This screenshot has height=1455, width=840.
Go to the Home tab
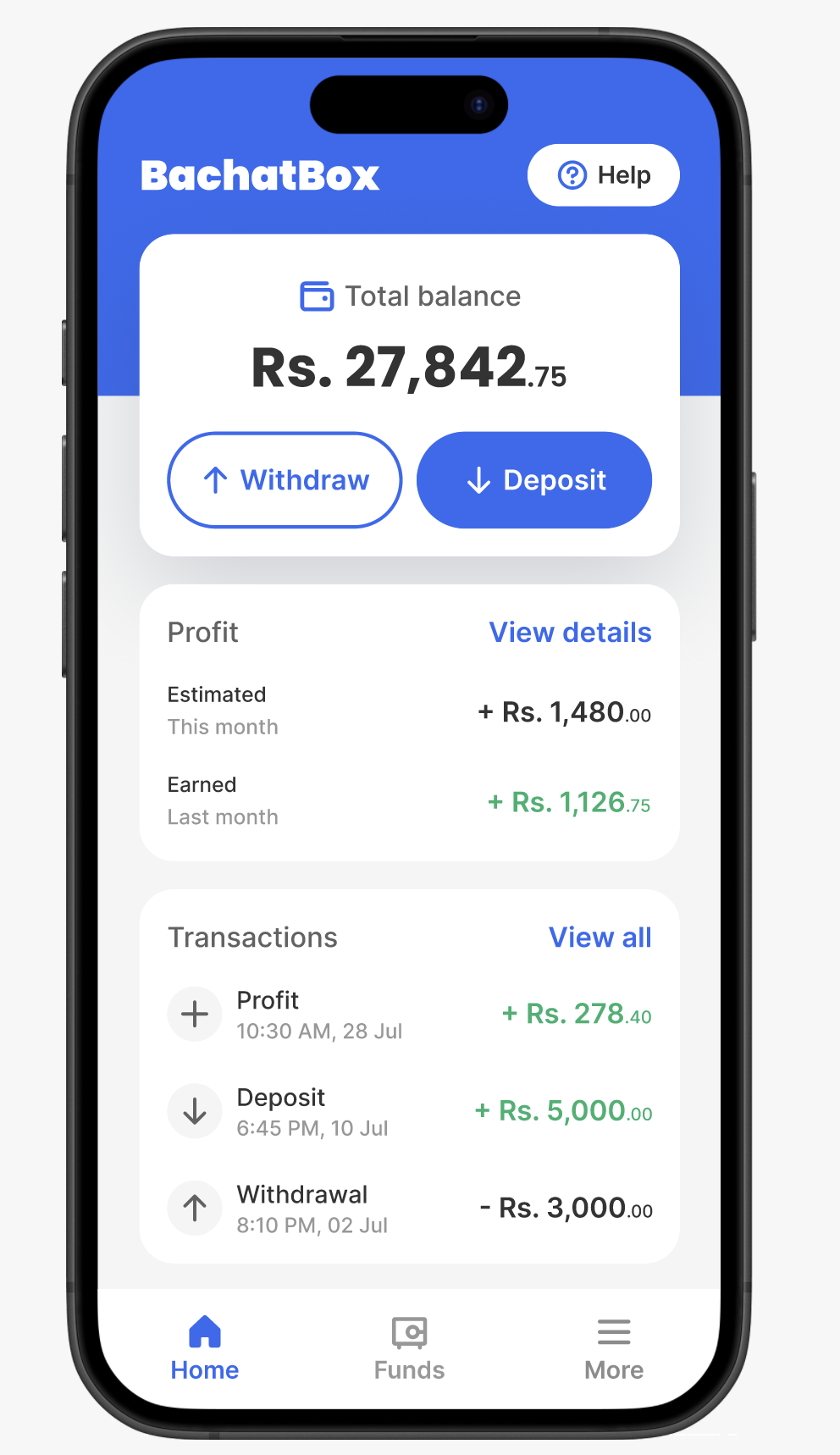205,1349
